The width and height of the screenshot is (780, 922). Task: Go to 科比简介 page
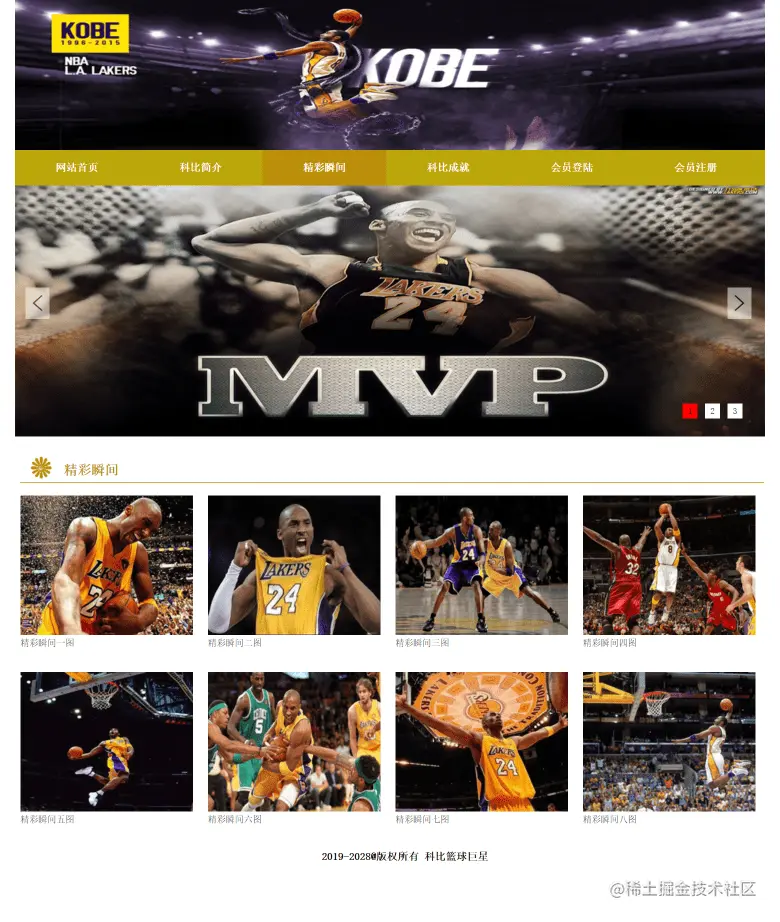[200, 168]
